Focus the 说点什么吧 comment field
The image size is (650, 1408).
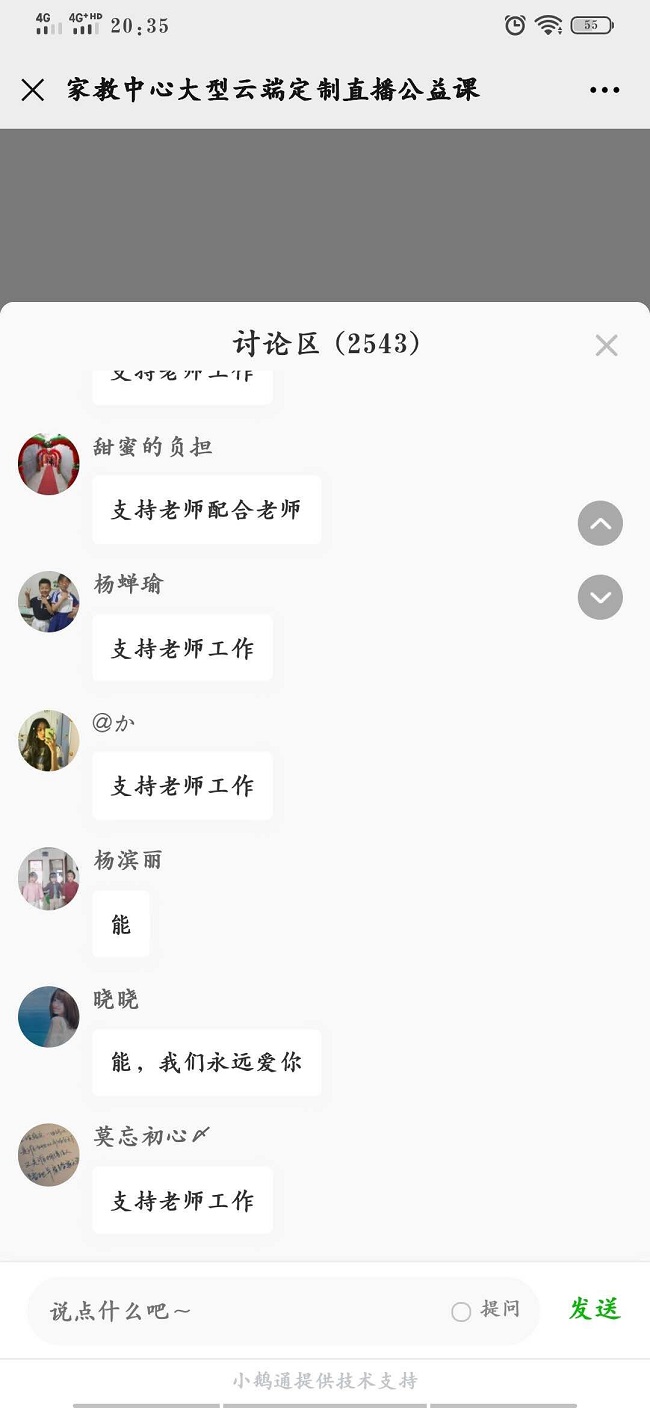pos(240,1311)
